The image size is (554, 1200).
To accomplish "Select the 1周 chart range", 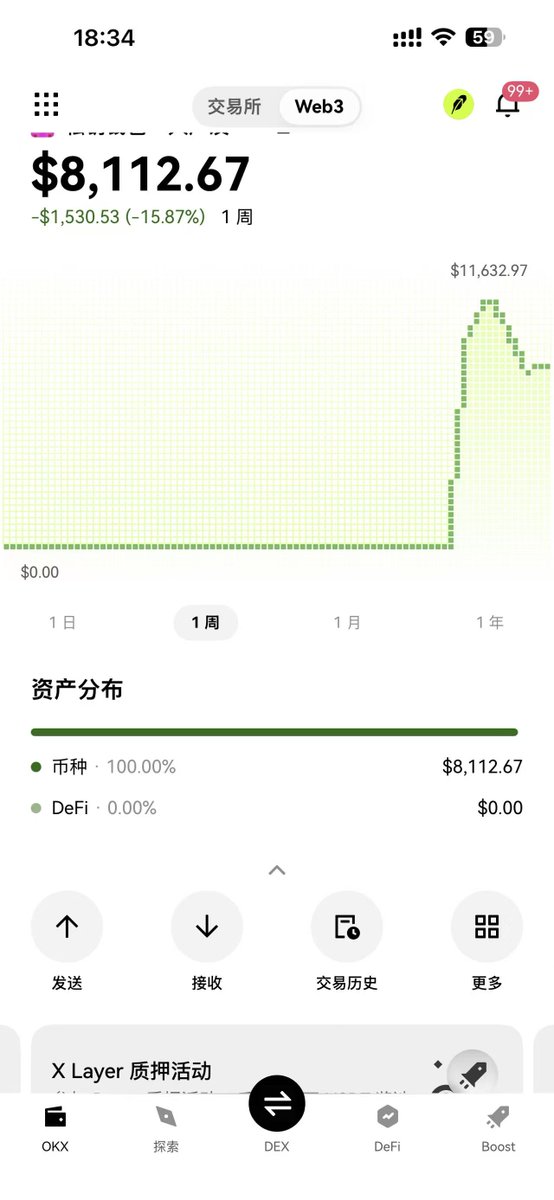I will [205, 622].
